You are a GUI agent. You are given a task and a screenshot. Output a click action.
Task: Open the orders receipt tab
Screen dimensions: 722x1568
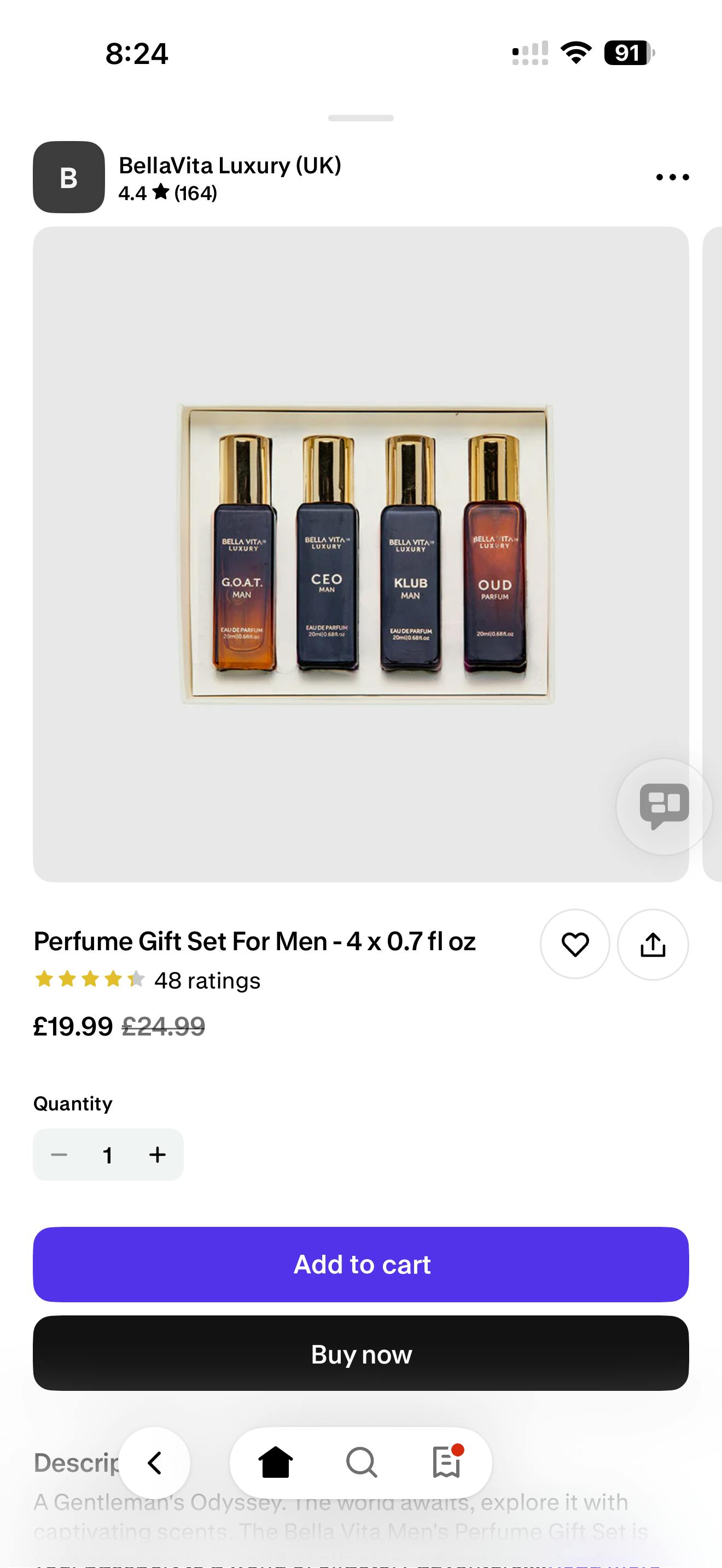(x=446, y=1462)
